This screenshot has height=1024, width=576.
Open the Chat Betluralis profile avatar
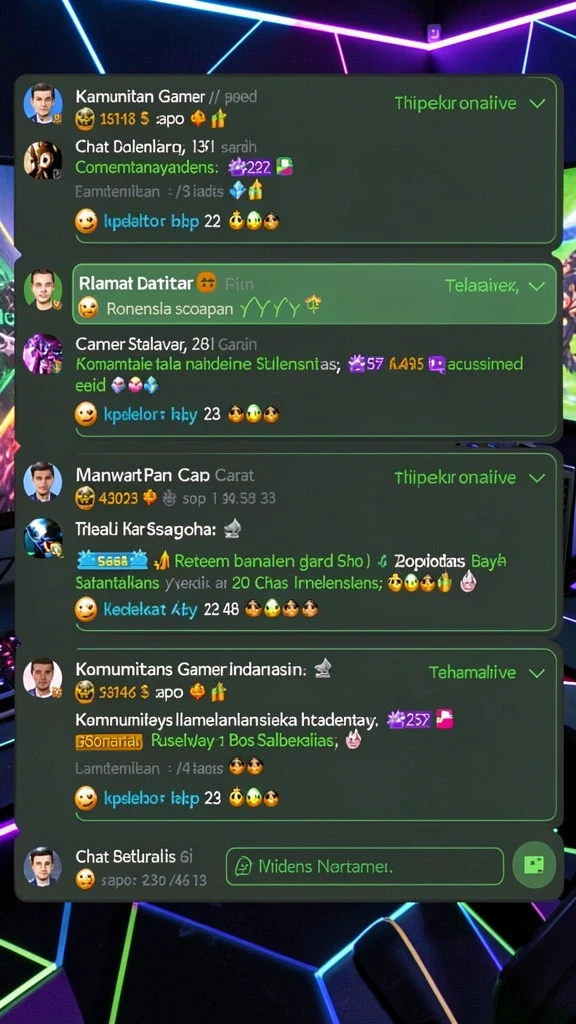pos(43,867)
